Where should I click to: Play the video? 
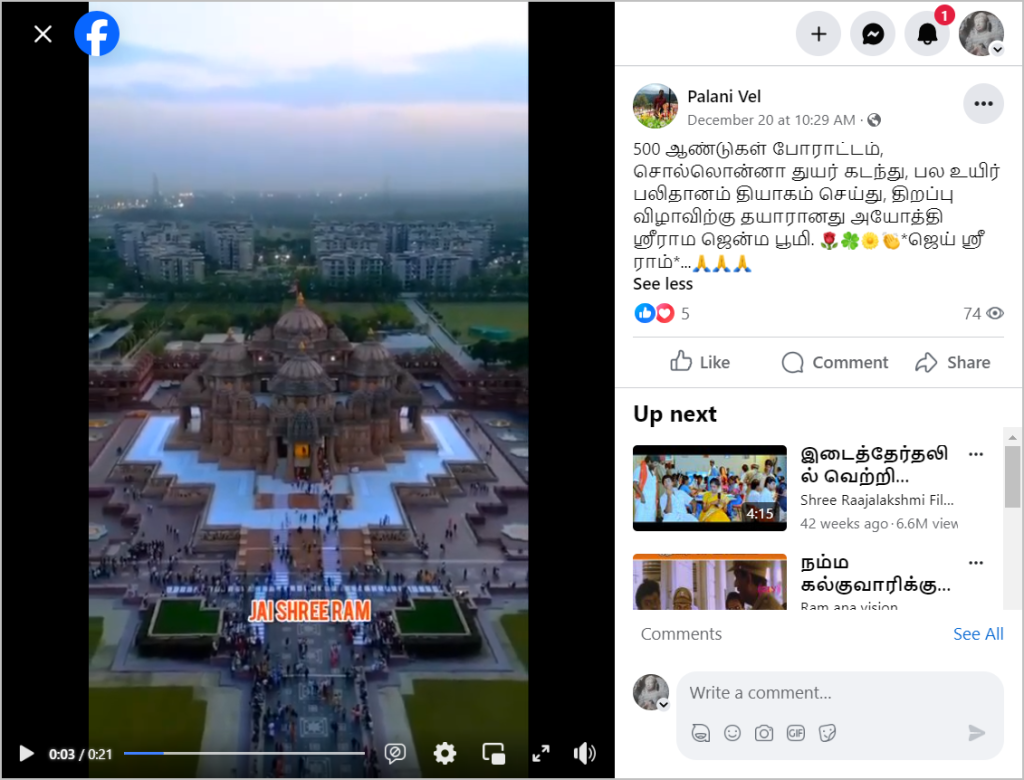(27, 753)
